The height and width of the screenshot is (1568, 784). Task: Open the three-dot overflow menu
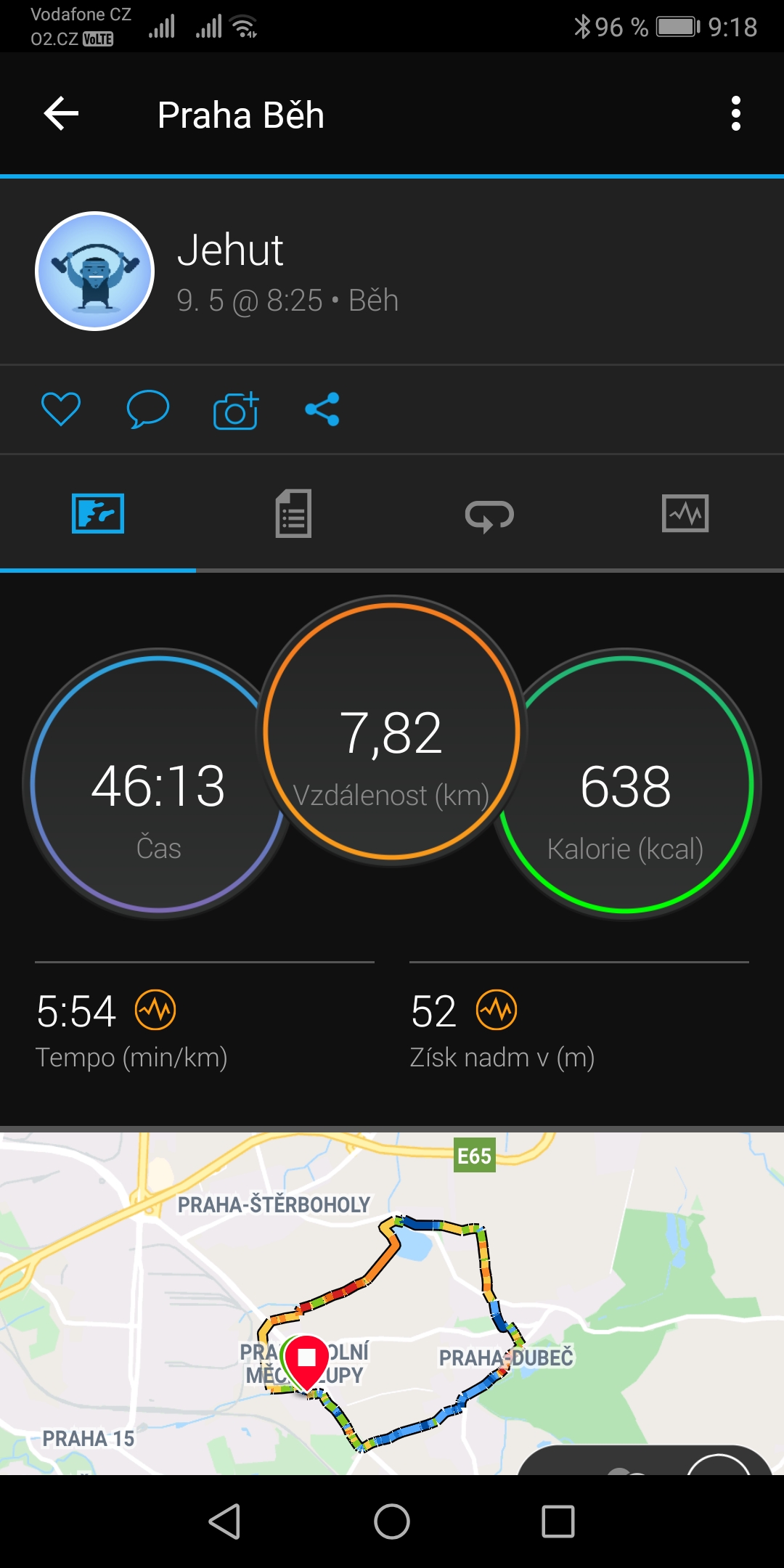pos(735,114)
